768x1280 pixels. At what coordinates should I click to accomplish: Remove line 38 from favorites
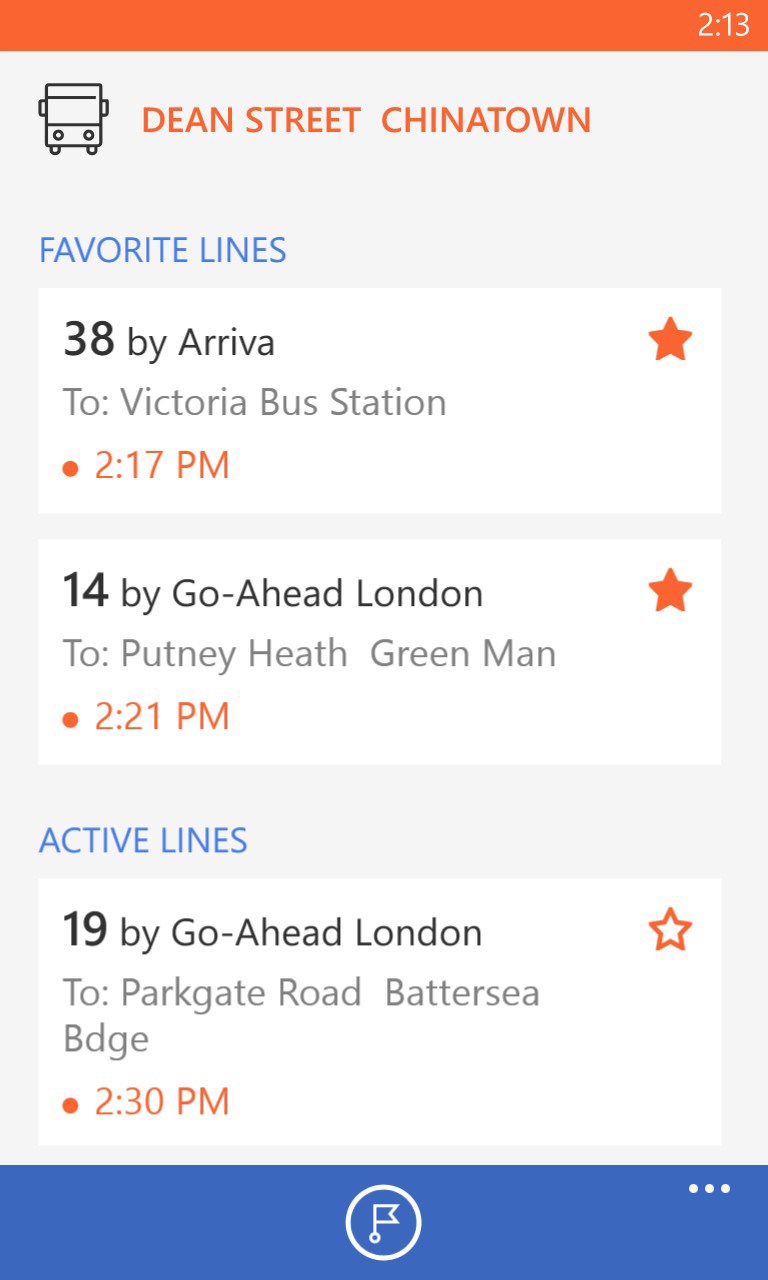point(670,341)
